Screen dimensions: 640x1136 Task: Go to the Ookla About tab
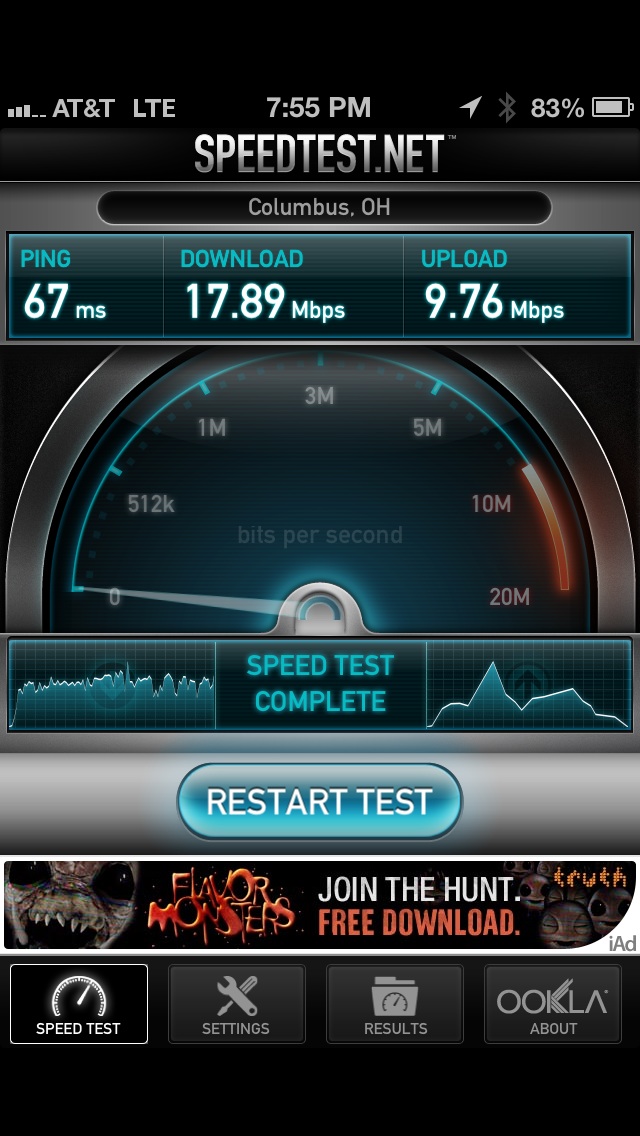(x=552, y=1003)
